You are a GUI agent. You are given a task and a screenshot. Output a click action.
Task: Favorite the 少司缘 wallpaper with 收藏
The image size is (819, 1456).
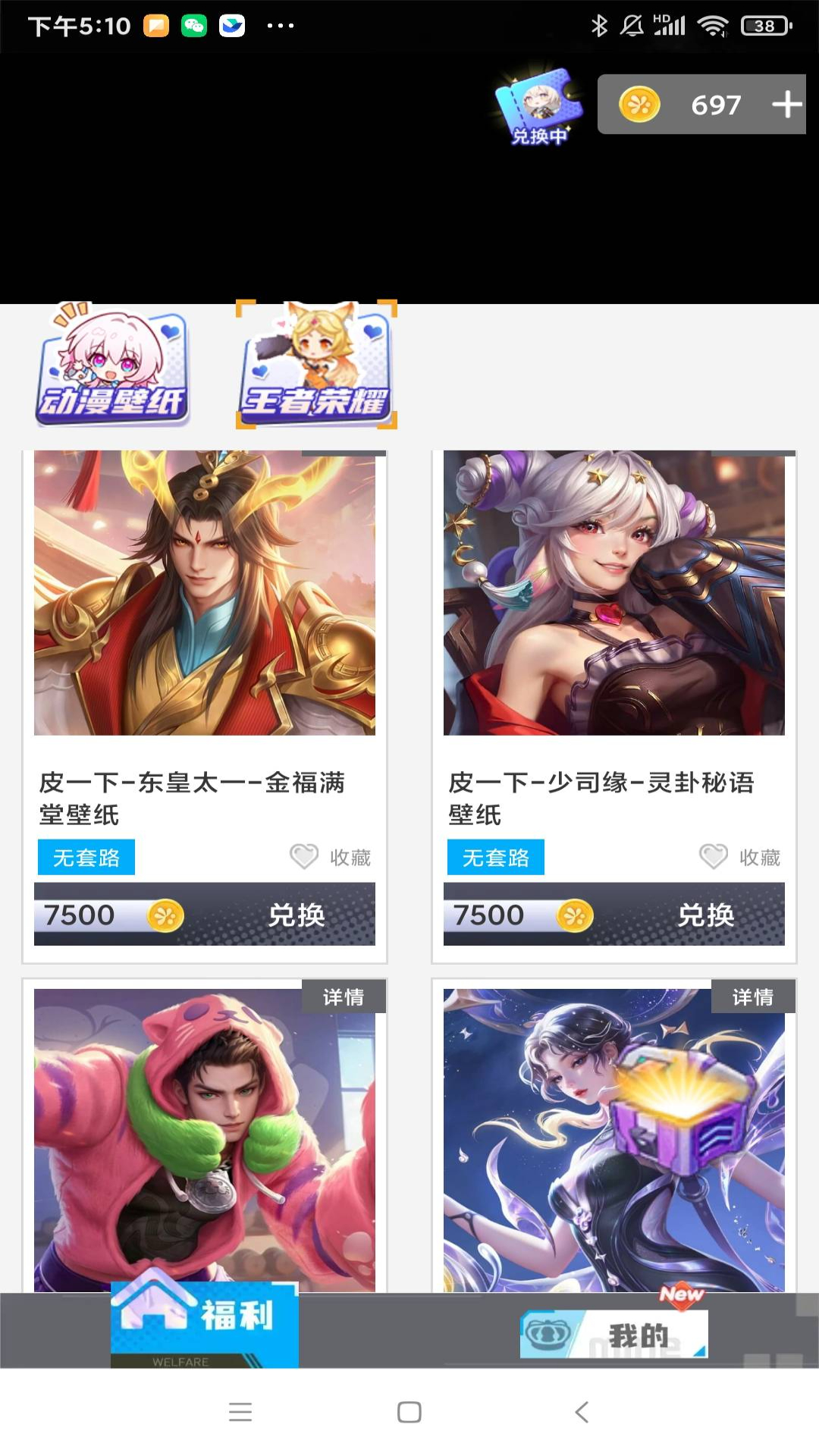click(x=740, y=857)
